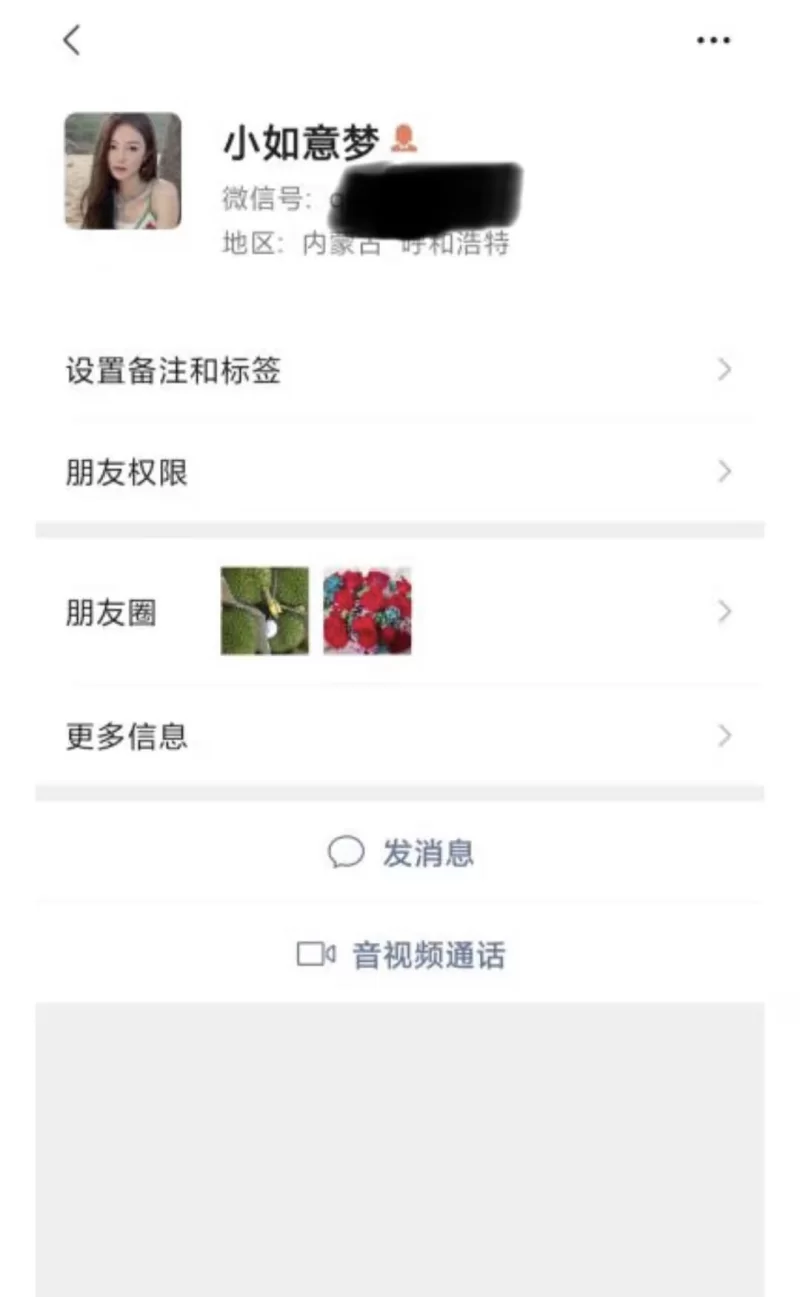Go back using the top-left arrow

[71, 40]
